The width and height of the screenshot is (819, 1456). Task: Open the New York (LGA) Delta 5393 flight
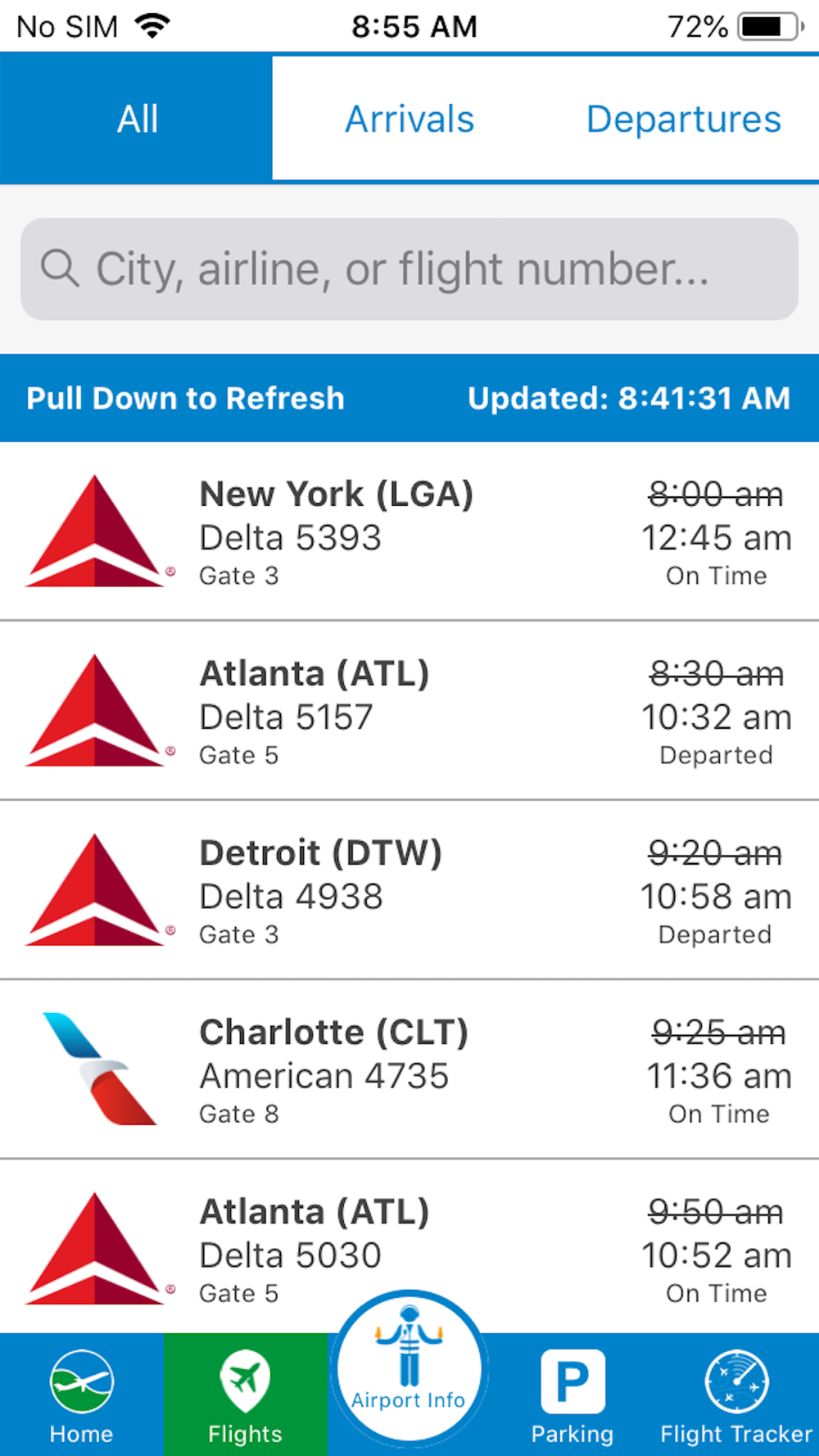(x=409, y=531)
